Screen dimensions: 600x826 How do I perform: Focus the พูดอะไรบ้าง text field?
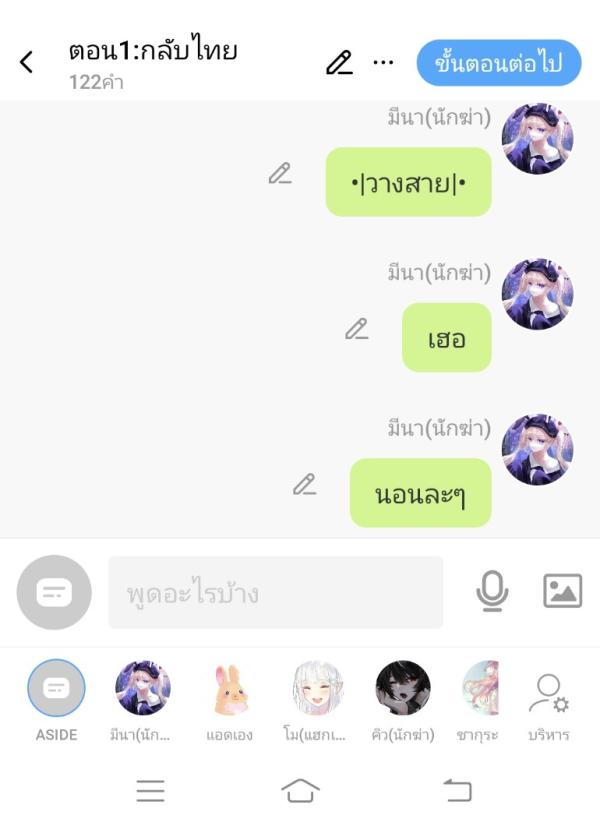(275, 593)
